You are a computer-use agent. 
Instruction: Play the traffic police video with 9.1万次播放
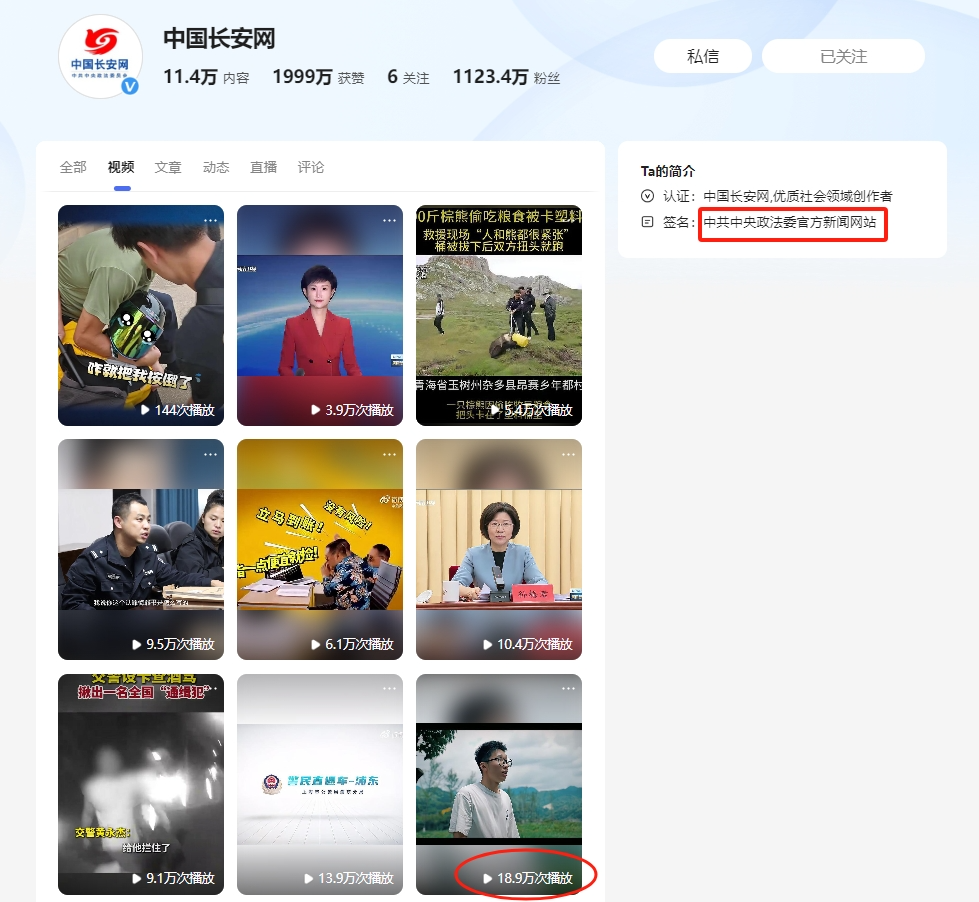point(141,785)
